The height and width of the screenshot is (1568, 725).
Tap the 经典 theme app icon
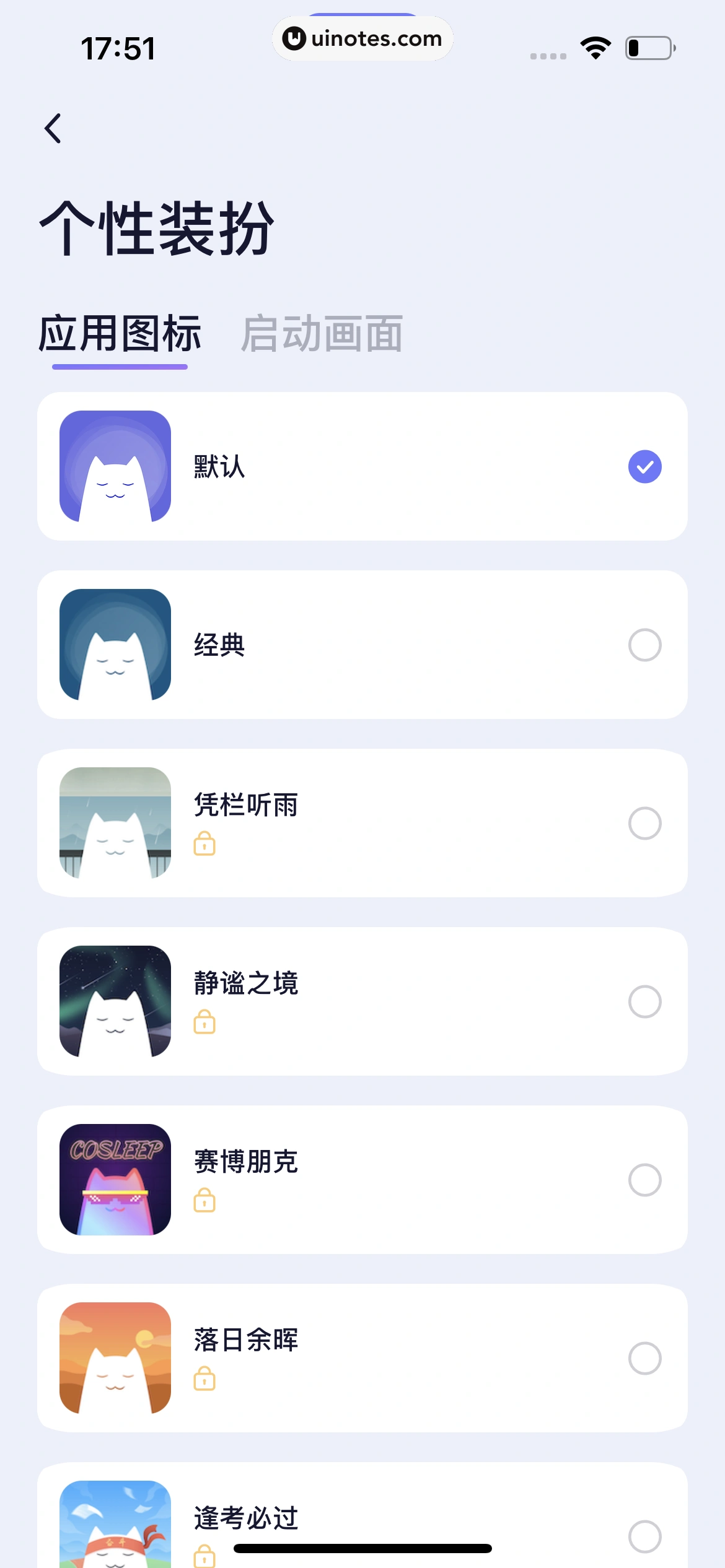click(115, 644)
